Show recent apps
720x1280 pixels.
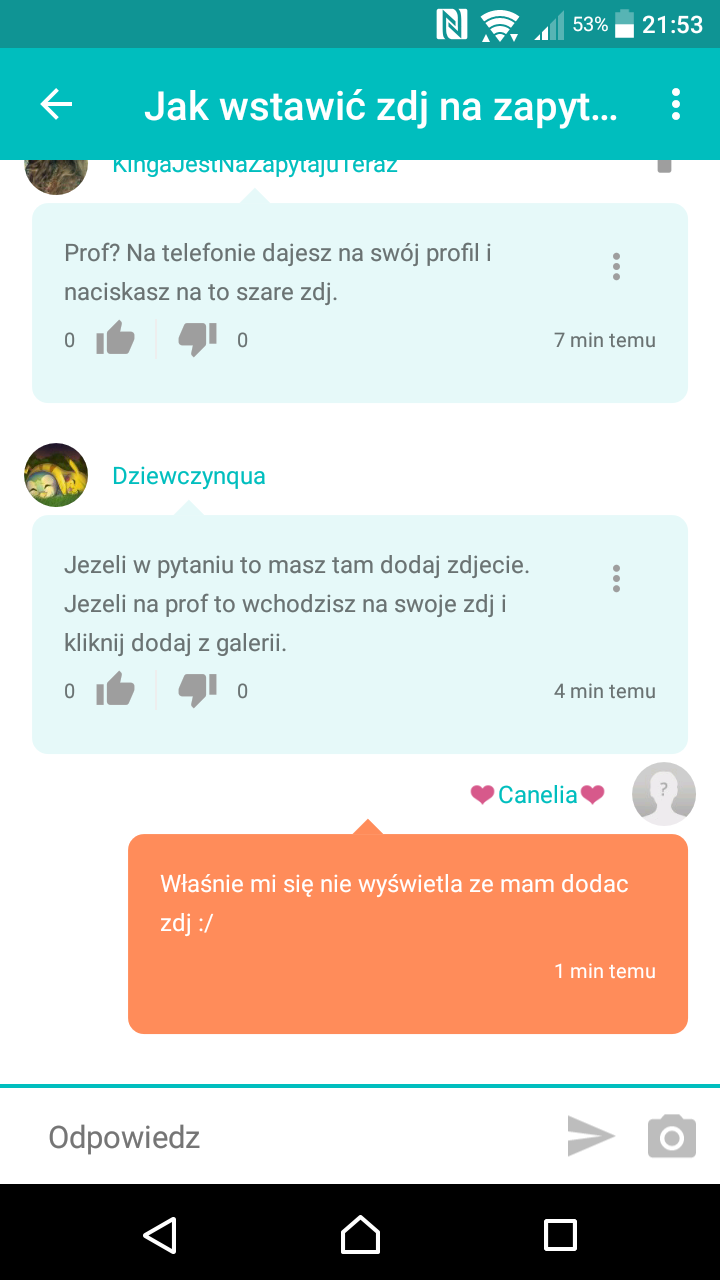[x=560, y=1234]
